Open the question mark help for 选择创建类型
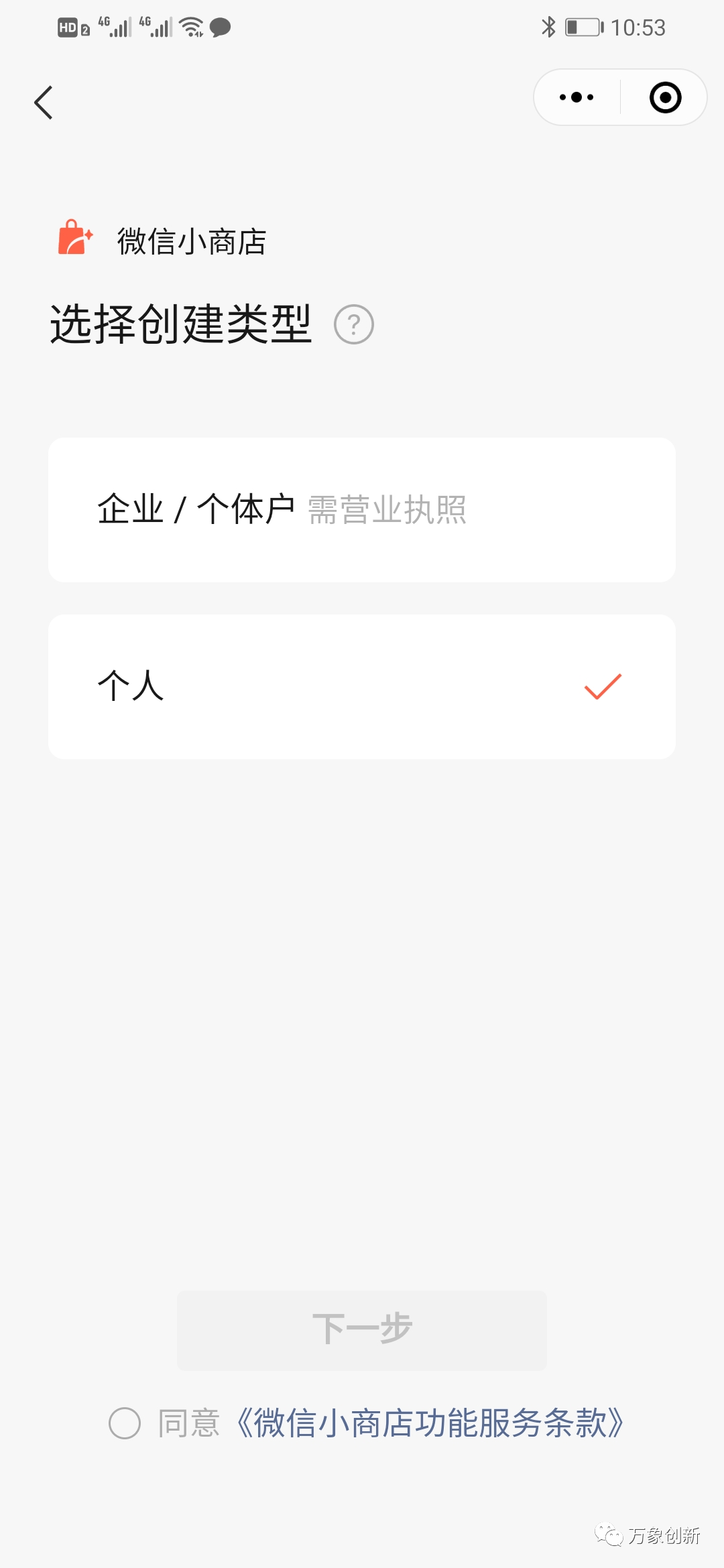The height and width of the screenshot is (1568, 724). 354,324
